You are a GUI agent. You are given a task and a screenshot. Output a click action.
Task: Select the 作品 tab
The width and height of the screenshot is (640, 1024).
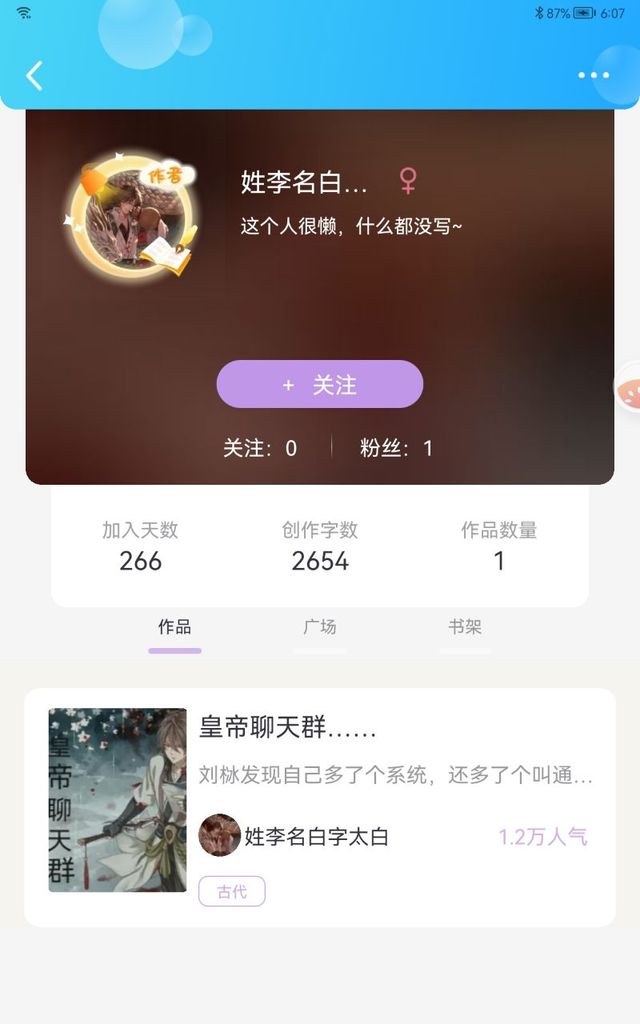click(174, 628)
